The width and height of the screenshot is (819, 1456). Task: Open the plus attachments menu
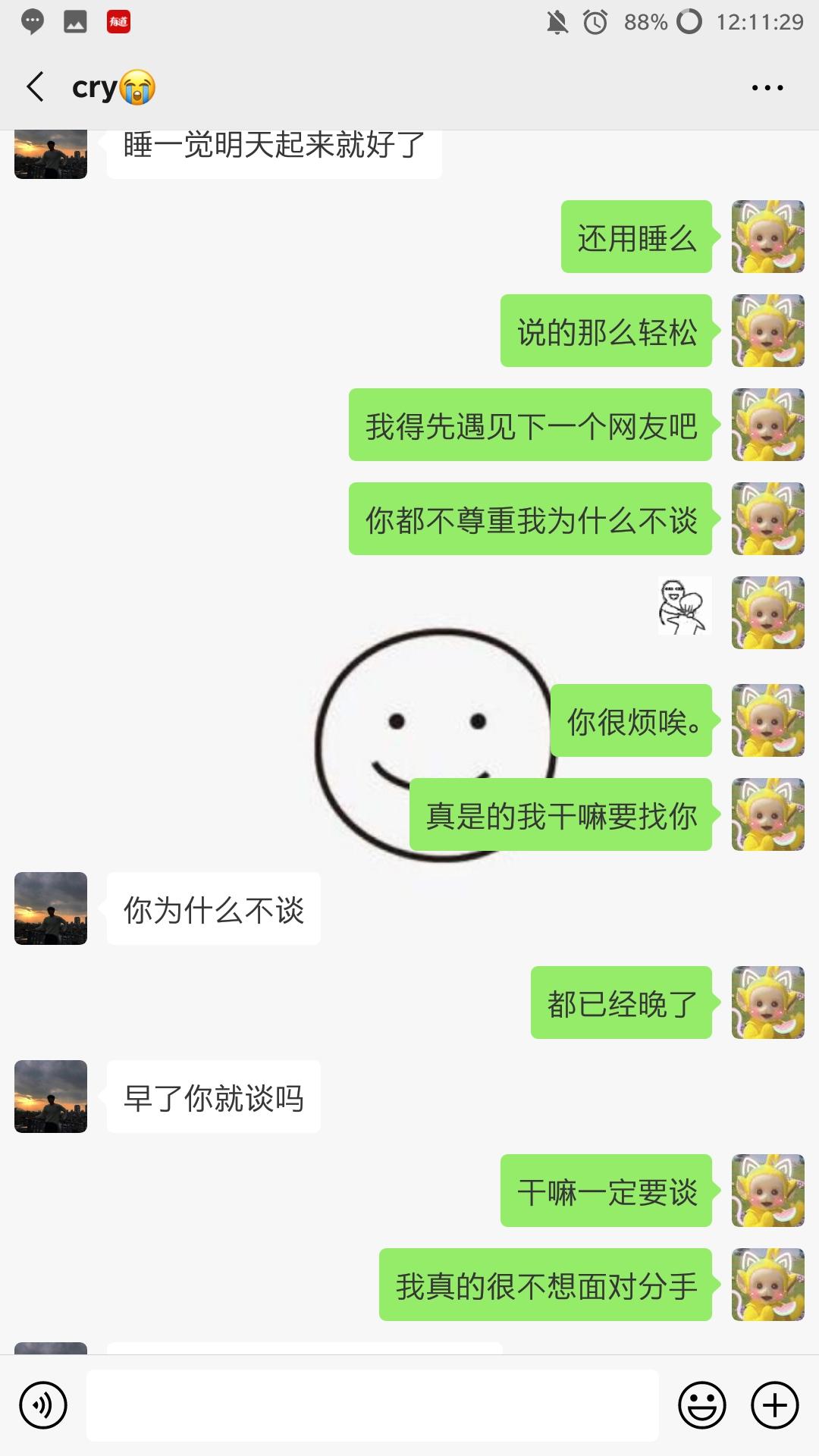pos(774,1405)
